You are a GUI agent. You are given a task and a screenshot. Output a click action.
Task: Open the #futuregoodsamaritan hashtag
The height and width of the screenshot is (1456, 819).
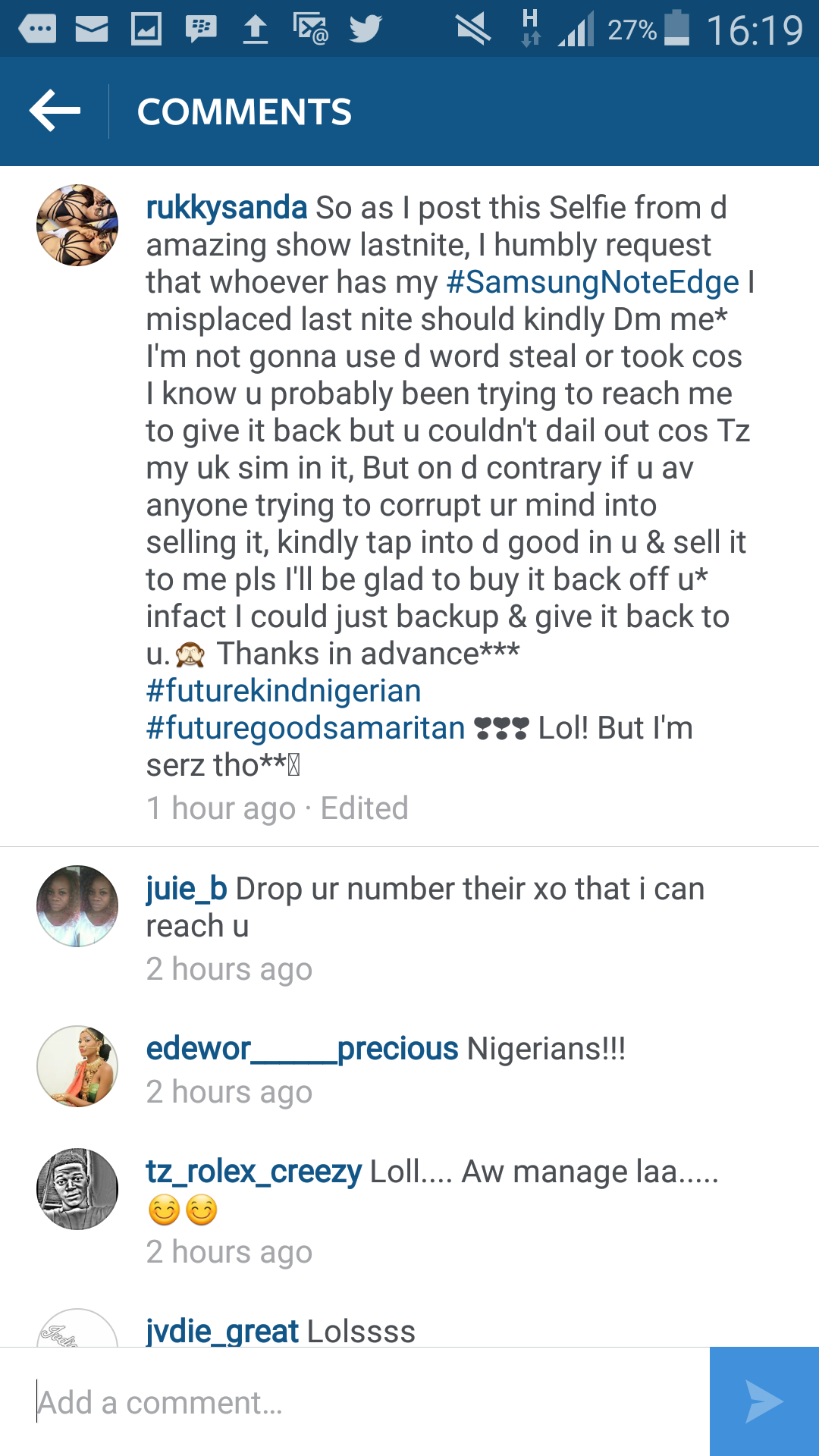coord(306,728)
